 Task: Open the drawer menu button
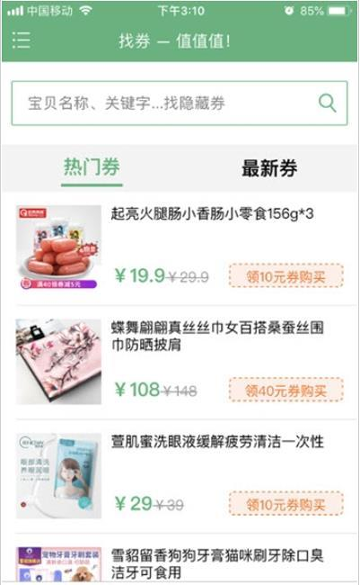(x=21, y=40)
